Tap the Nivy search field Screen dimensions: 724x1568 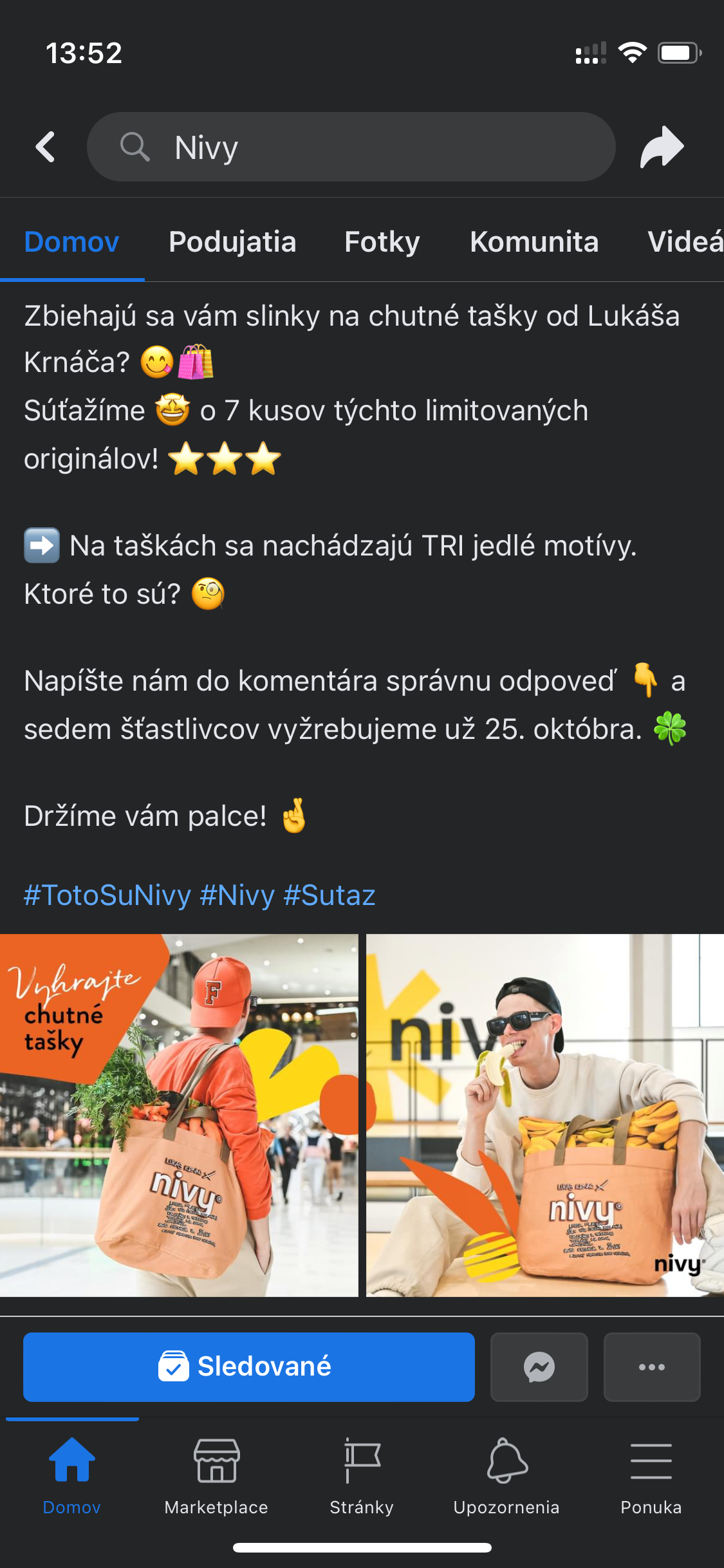point(351,147)
